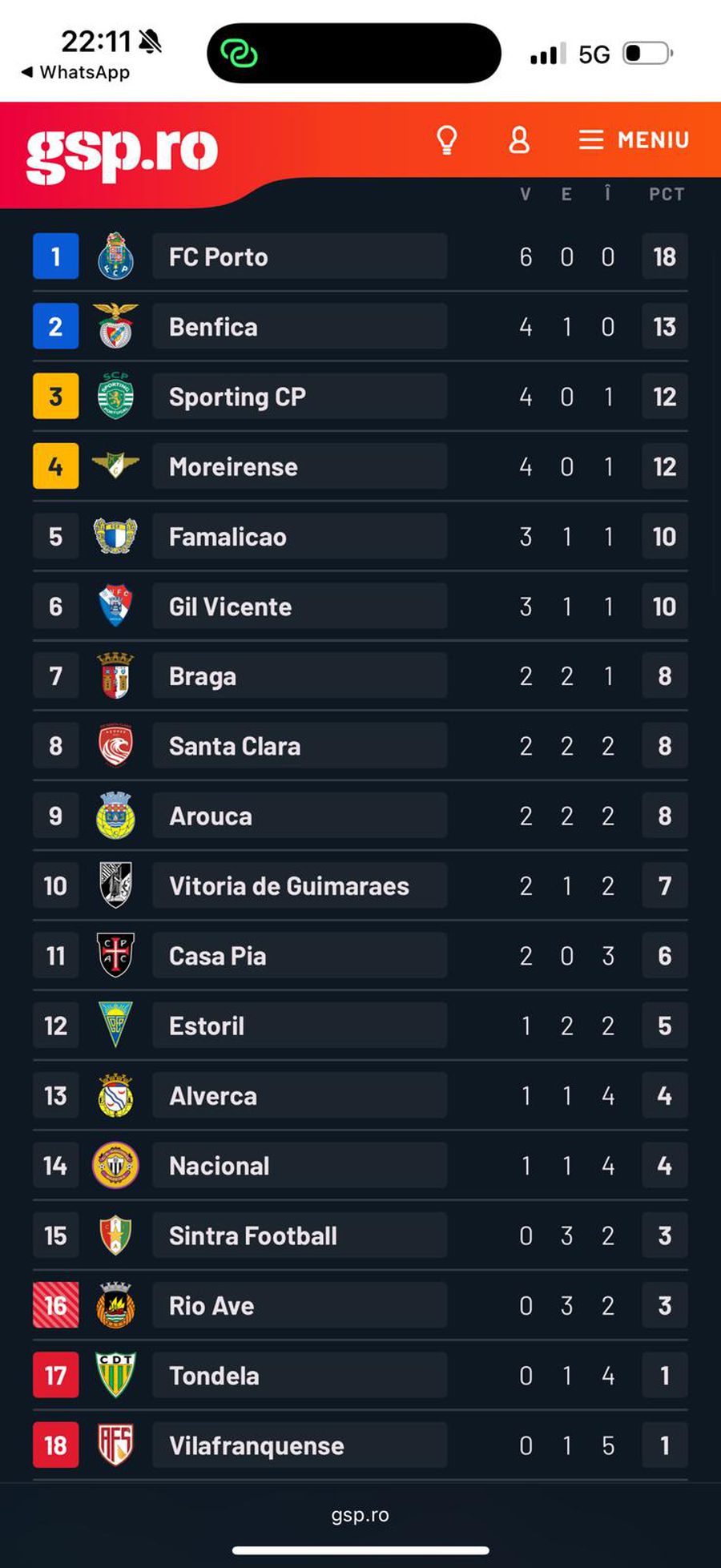Image resolution: width=721 pixels, height=1568 pixels.
Task: Open Estoril team row
Action: (360, 1026)
